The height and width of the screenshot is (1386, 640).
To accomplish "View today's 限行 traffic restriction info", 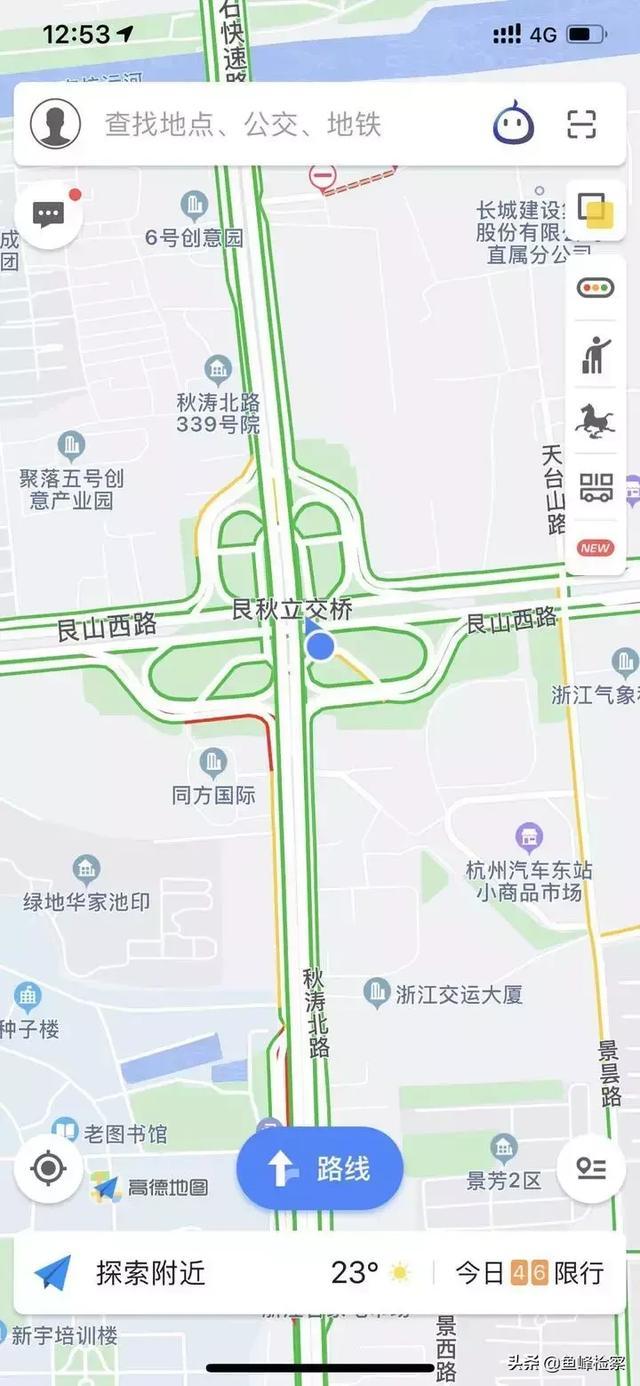I will pyautogui.click(x=530, y=1273).
